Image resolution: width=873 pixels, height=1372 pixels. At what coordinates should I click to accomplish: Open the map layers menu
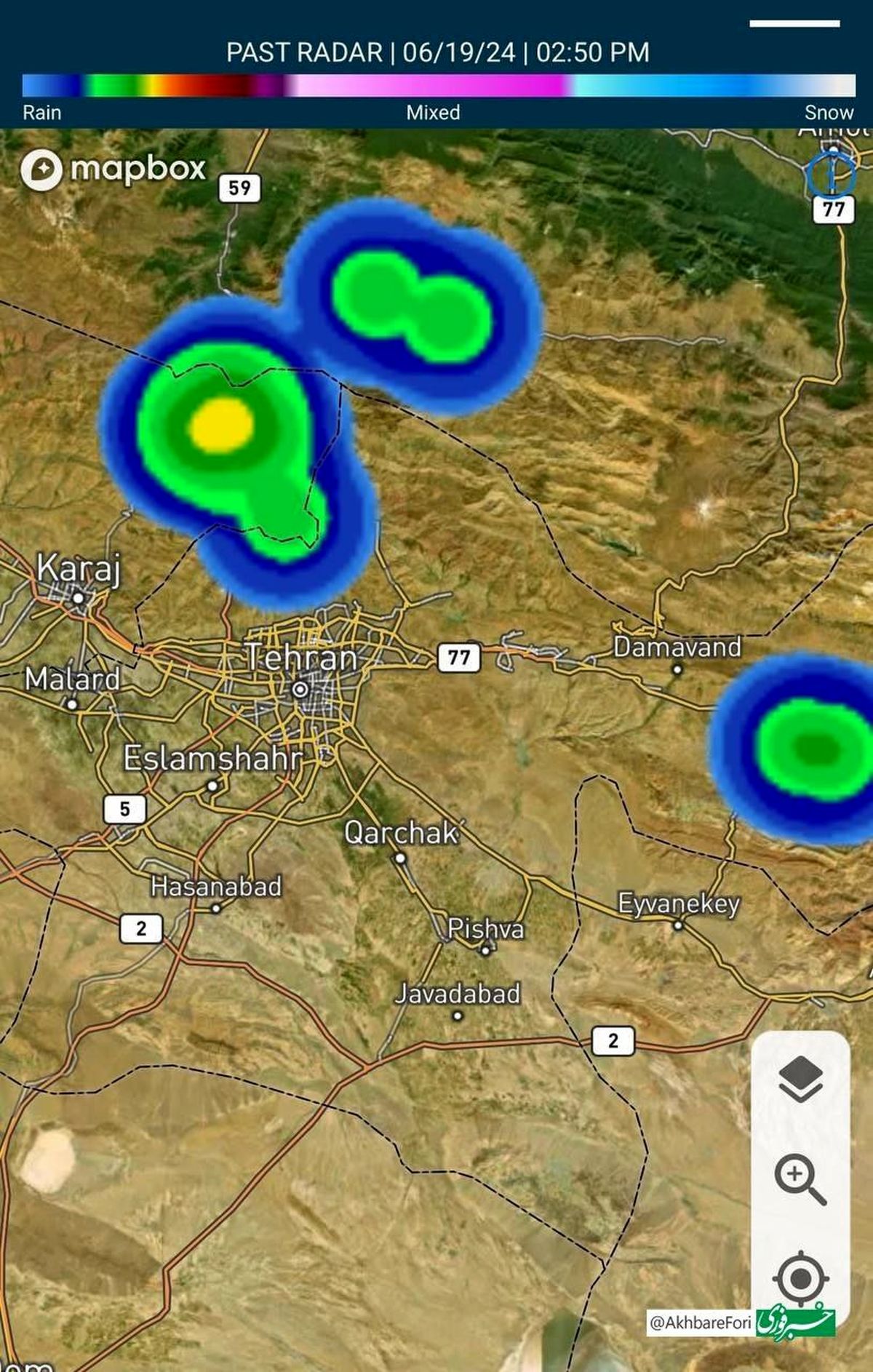(x=800, y=1079)
